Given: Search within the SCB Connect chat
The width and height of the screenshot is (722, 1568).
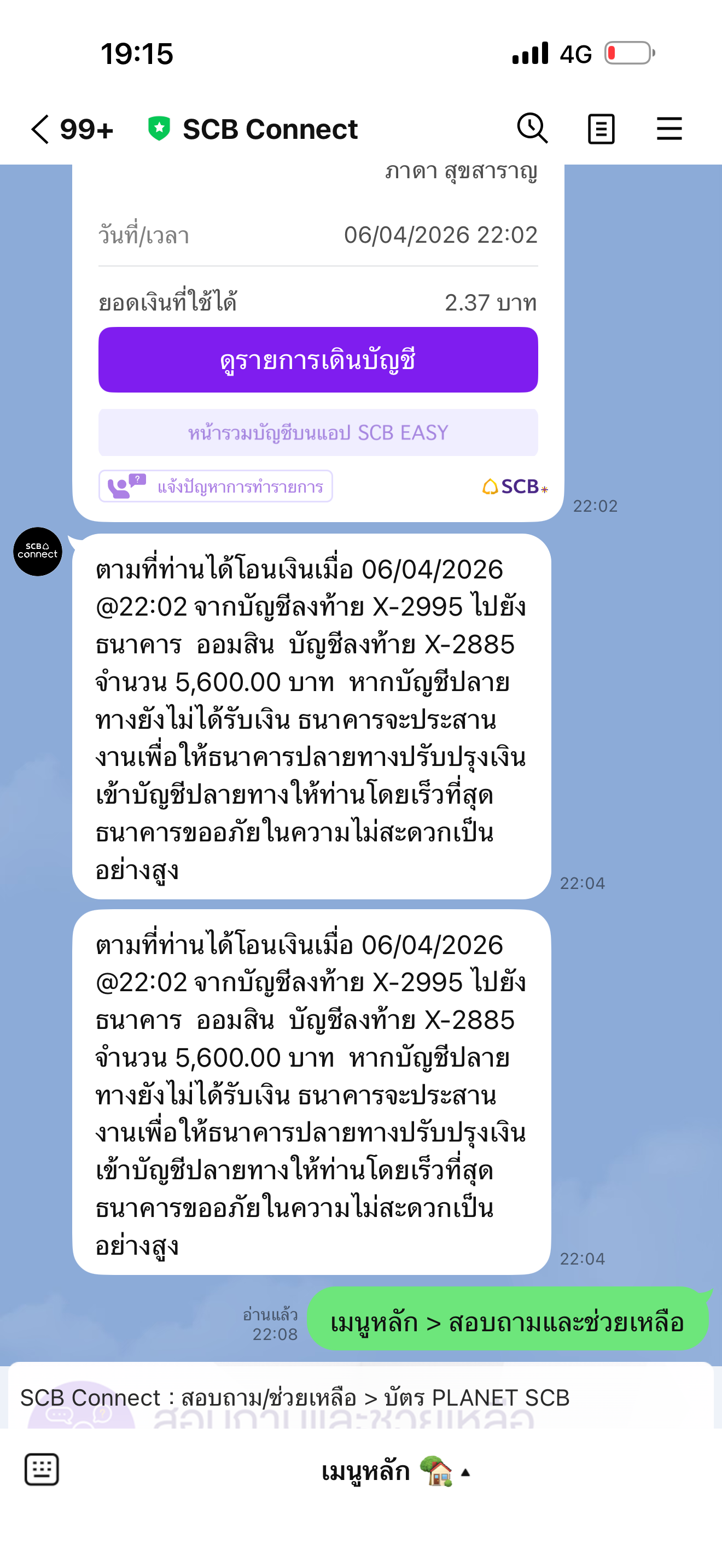Looking at the screenshot, I should (x=533, y=128).
